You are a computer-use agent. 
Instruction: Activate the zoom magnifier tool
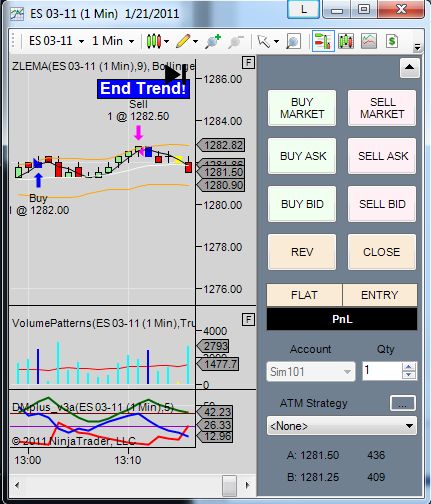pyautogui.click(x=293, y=42)
